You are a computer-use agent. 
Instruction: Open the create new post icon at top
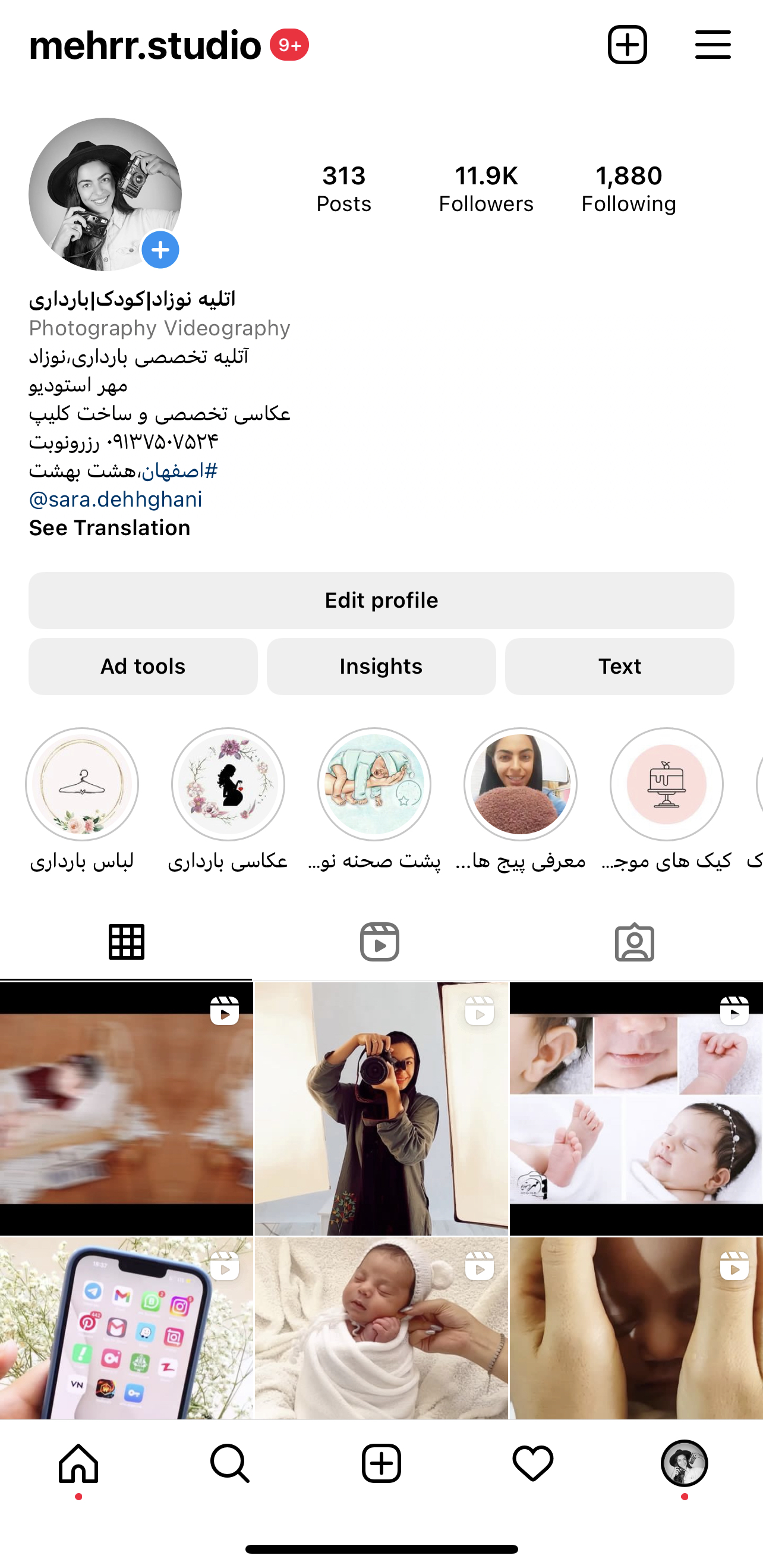(628, 45)
